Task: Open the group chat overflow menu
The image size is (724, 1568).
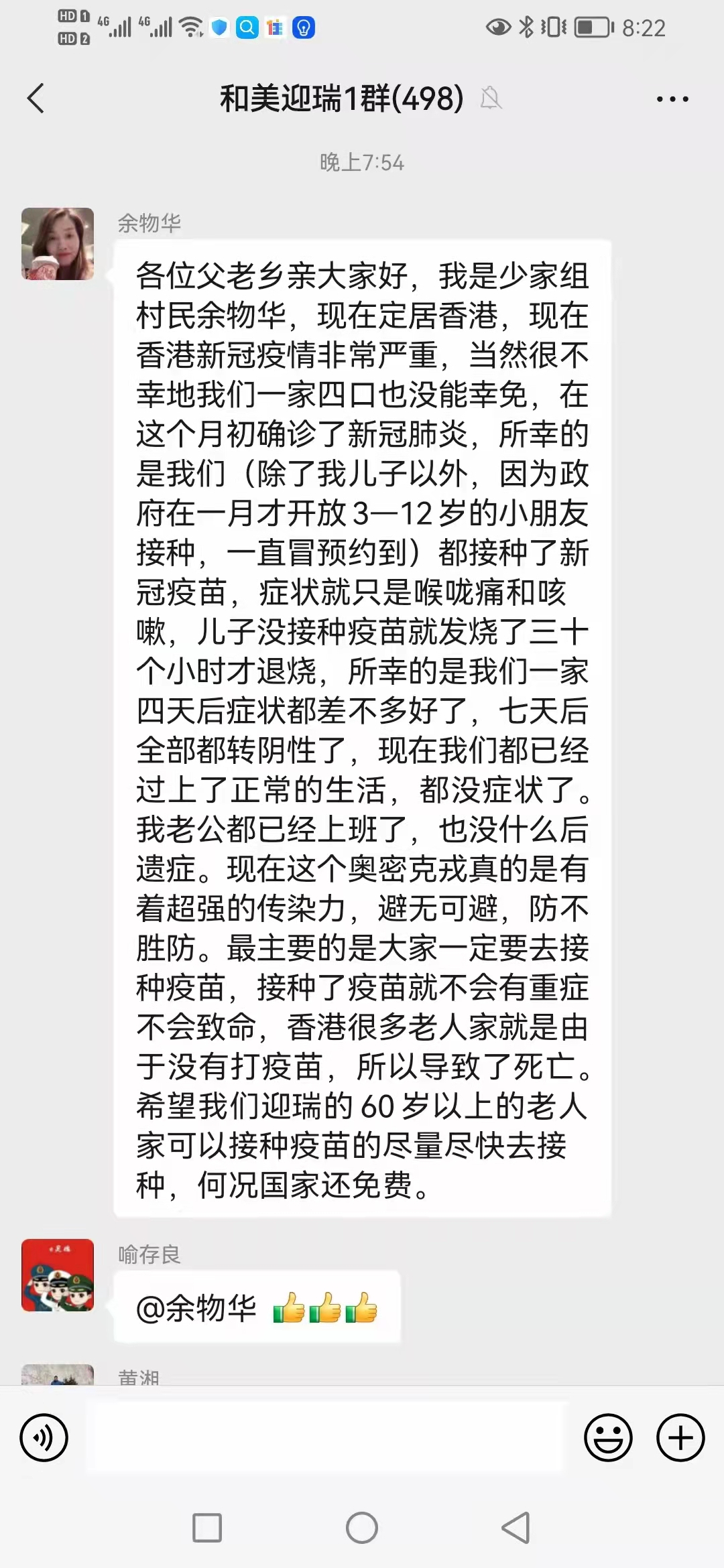Action: pos(672,99)
